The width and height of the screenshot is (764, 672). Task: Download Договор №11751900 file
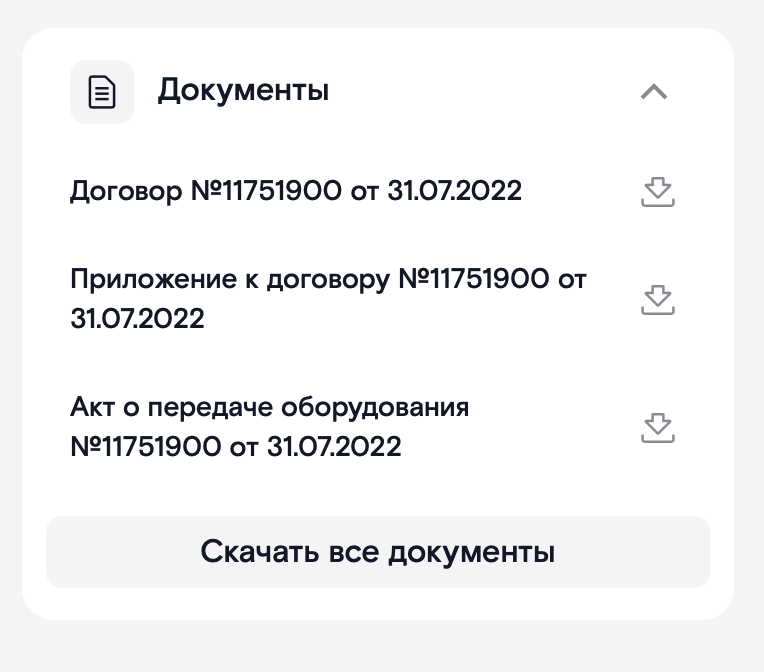[x=657, y=191]
